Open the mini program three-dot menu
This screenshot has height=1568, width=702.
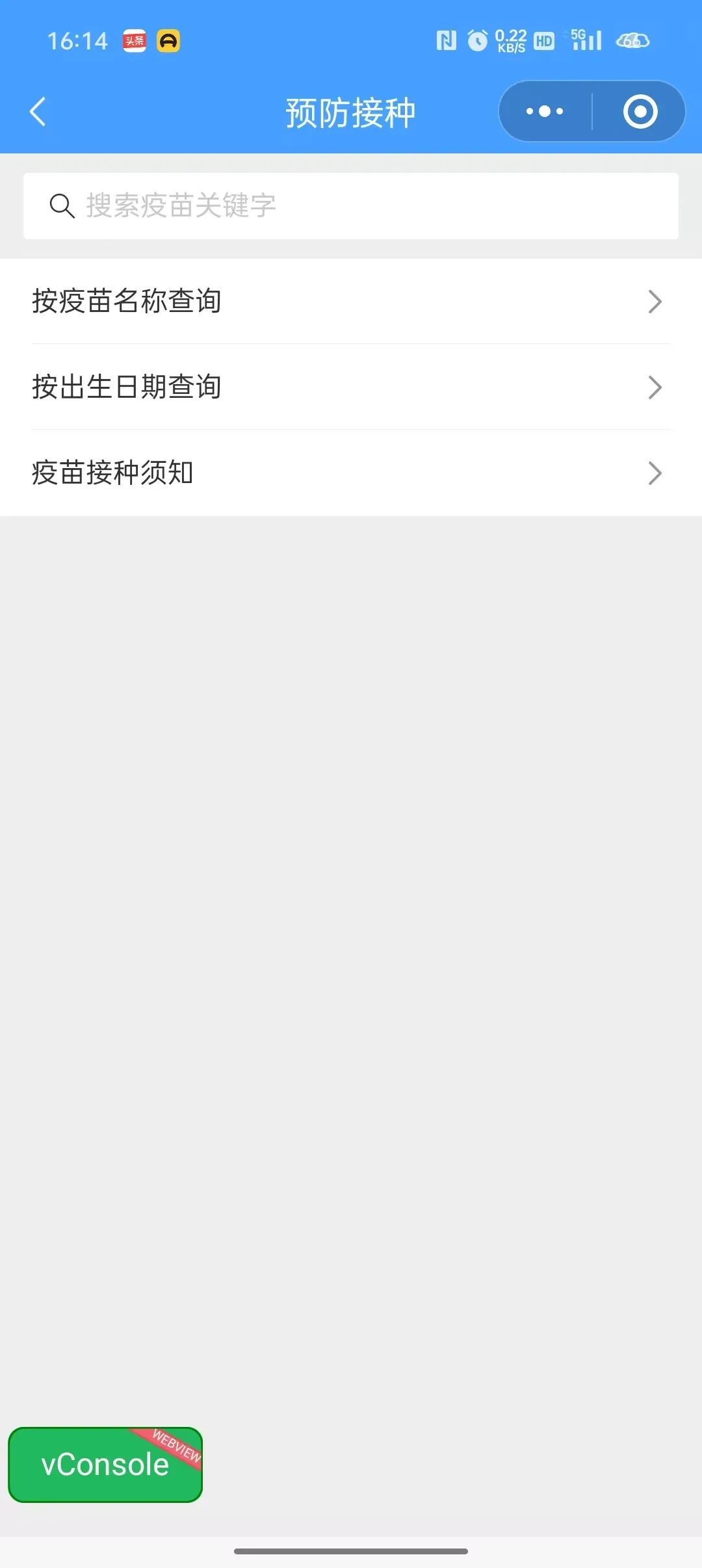click(545, 111)
